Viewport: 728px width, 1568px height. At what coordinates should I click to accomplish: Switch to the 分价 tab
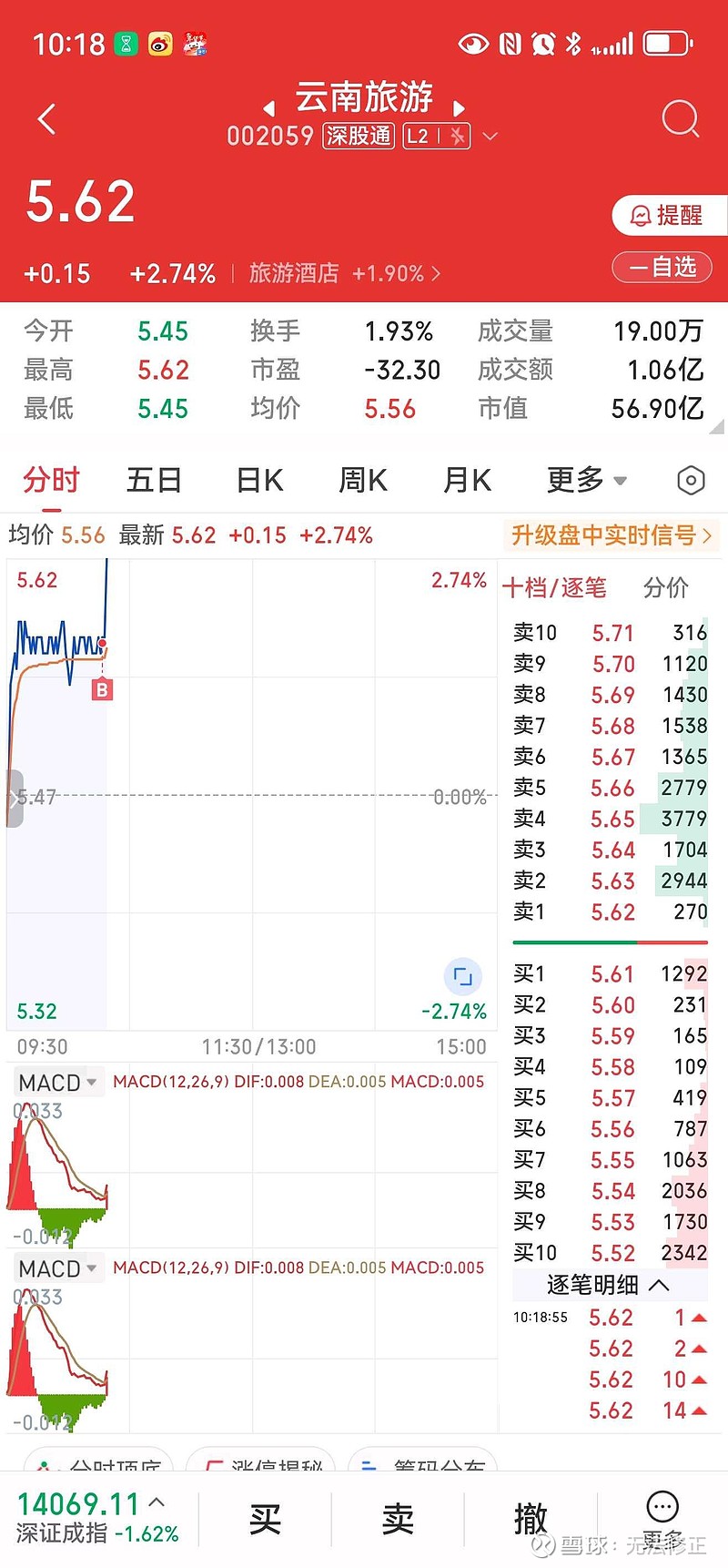[x=665, y=587]
